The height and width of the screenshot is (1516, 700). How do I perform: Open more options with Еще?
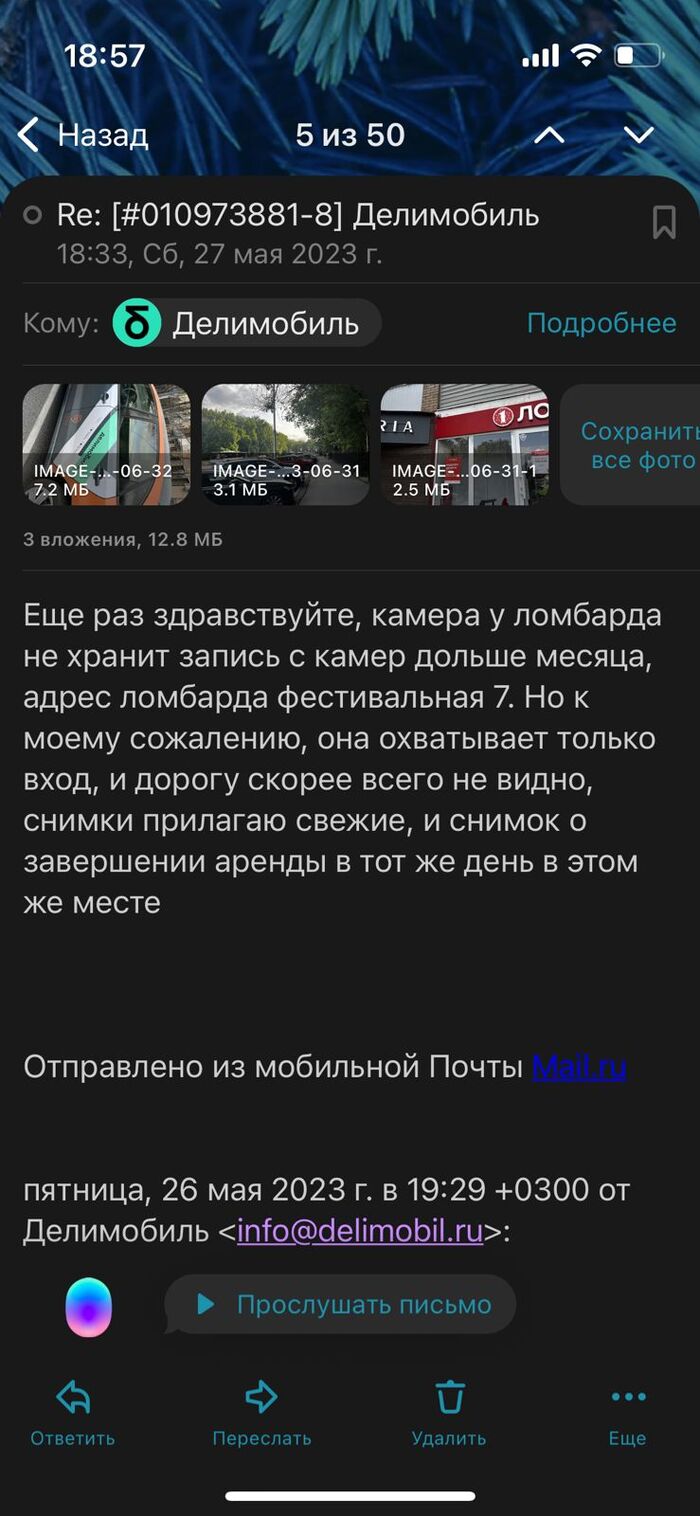tap(627, 1412)
